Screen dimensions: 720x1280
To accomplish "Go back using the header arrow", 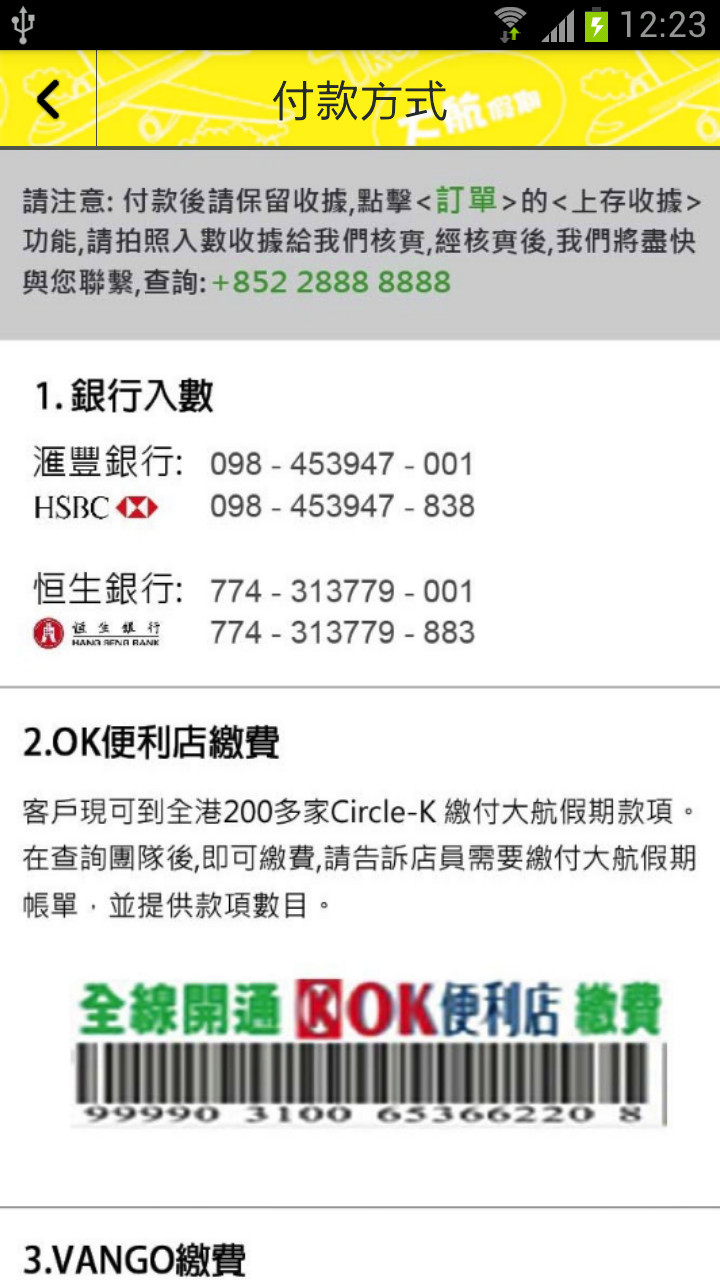I will point(48,99).
